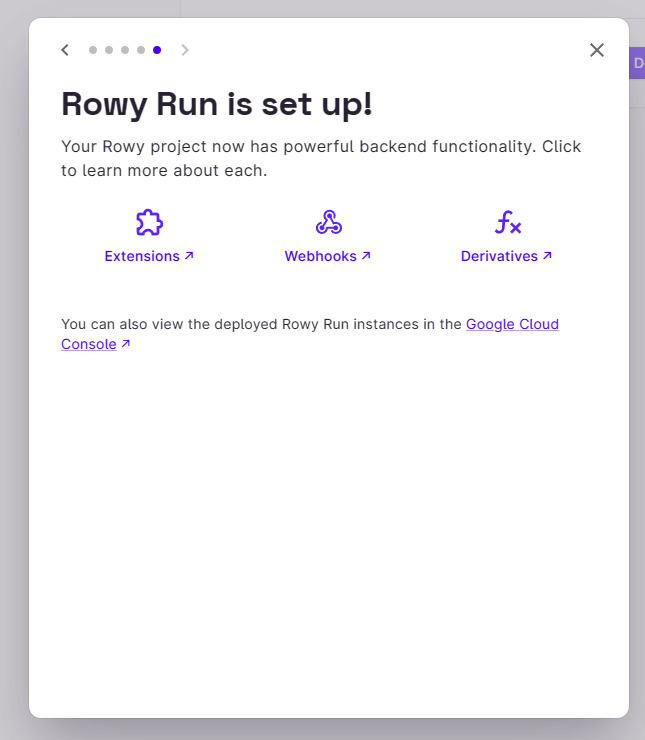Open the Derivatives link
This screenshot has height=740, width=645.
point(507,236)
